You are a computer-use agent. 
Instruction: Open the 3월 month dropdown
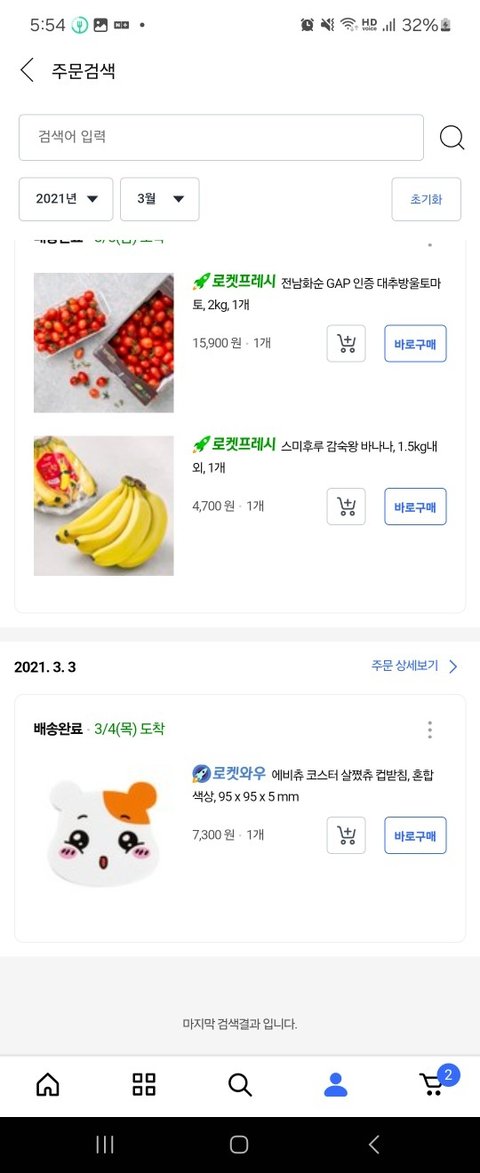pos(159,199)
